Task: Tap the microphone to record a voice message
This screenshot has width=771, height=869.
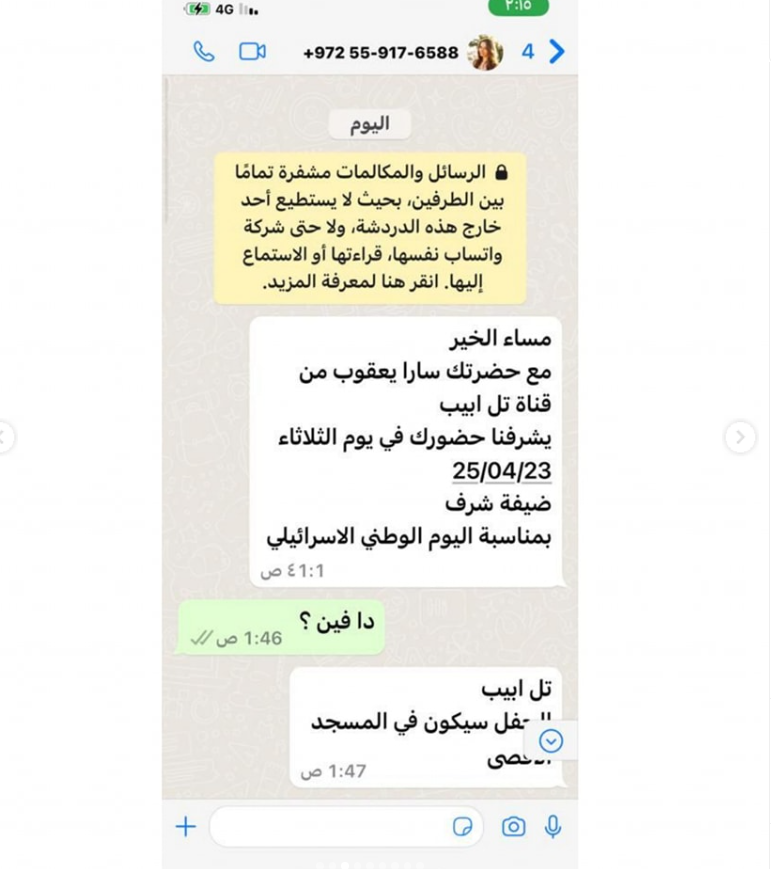Action: (553, 827)
